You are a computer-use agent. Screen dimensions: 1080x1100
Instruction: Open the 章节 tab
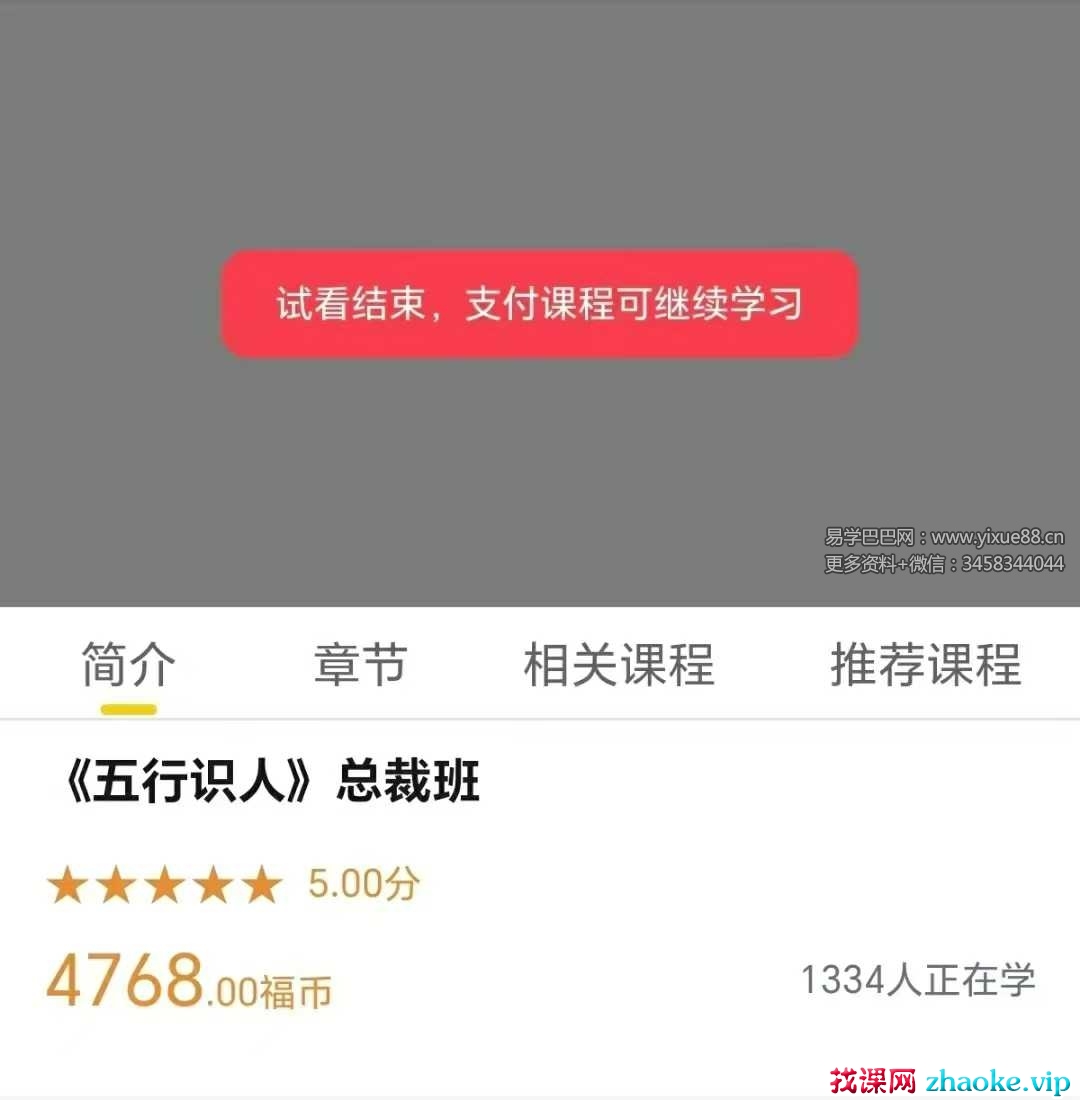coord(361,664)
